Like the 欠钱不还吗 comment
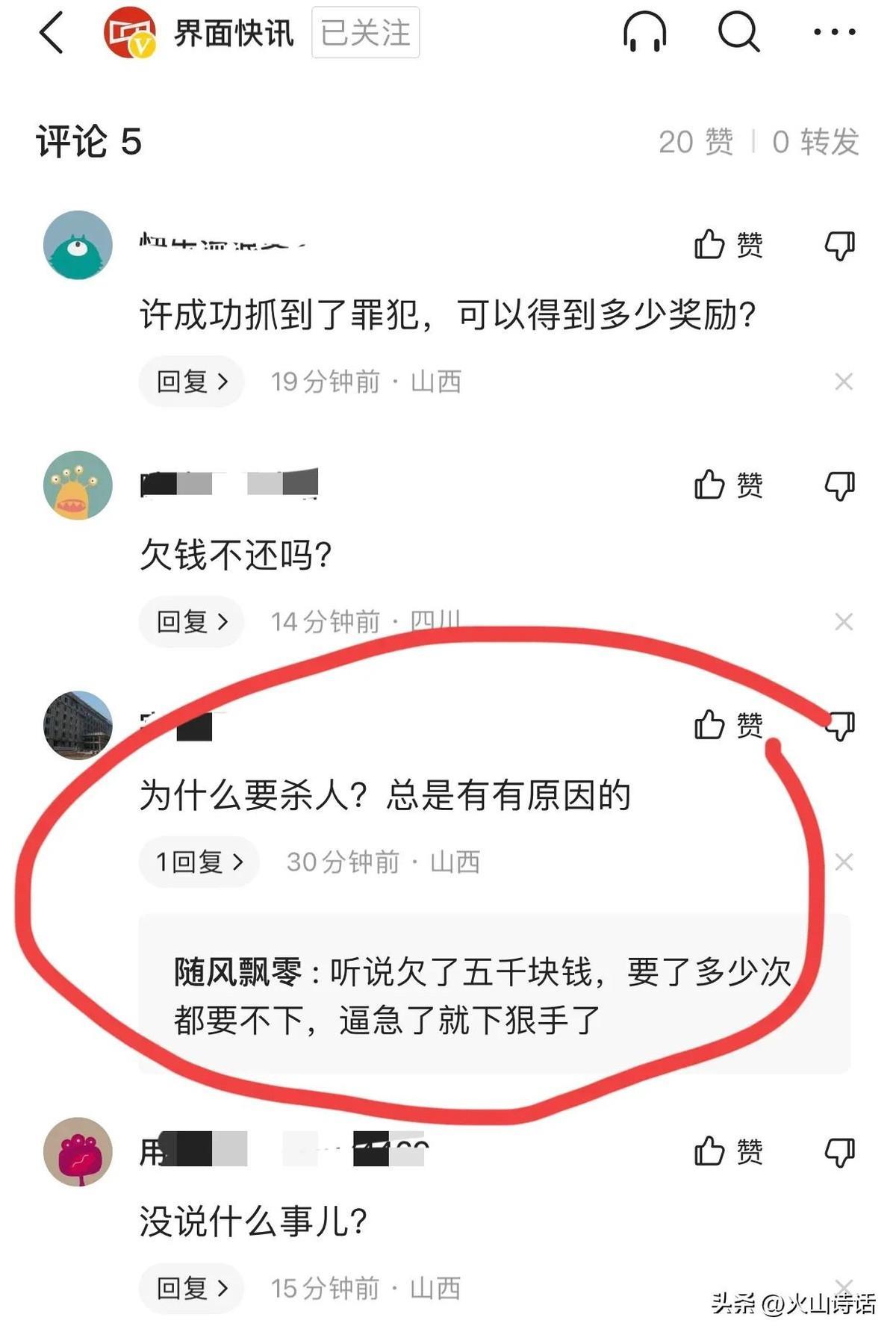The image size is (896, 1335). tap(728, 485)
